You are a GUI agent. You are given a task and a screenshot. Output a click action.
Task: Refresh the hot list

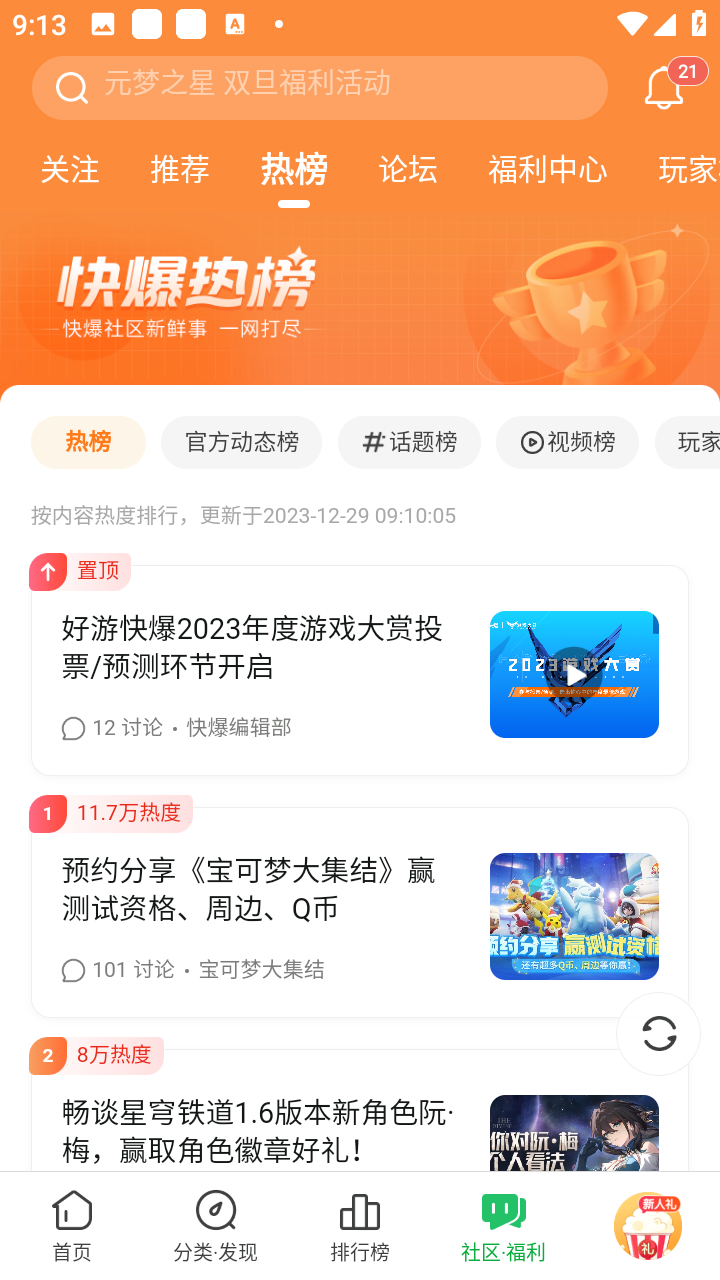[x=659, y=1033]
